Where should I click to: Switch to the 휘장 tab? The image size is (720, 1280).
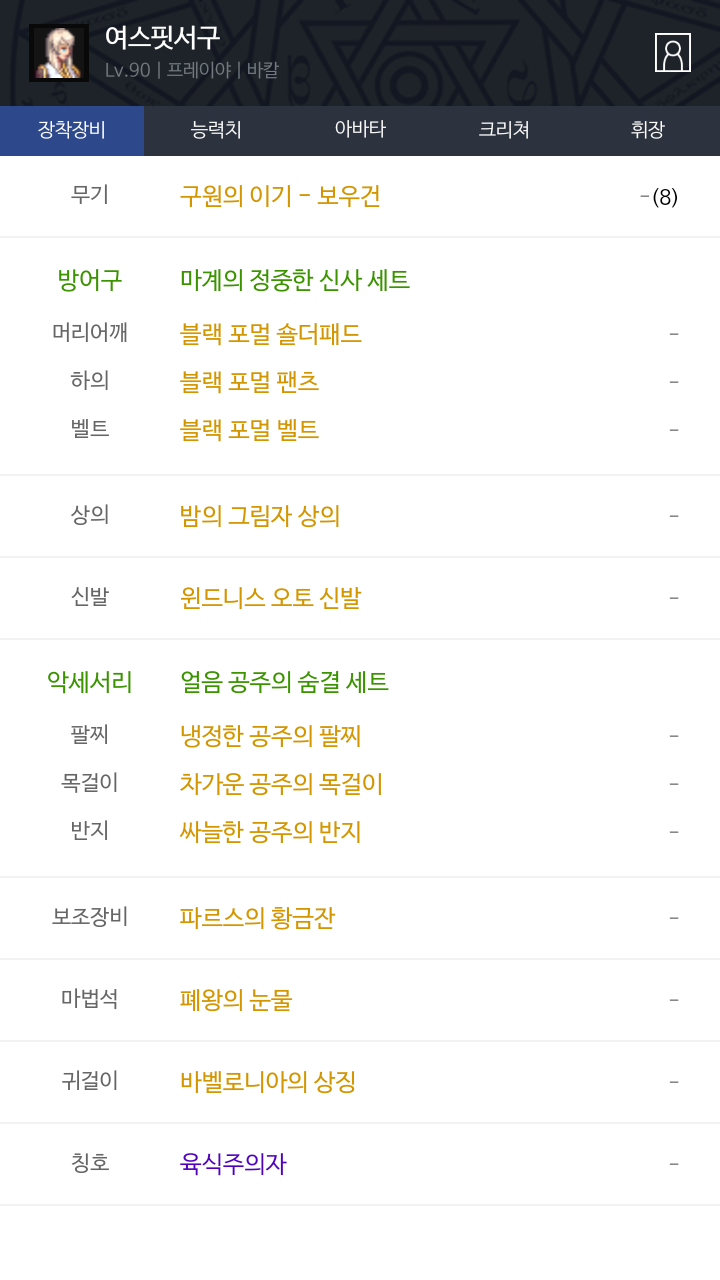(648, 130)
